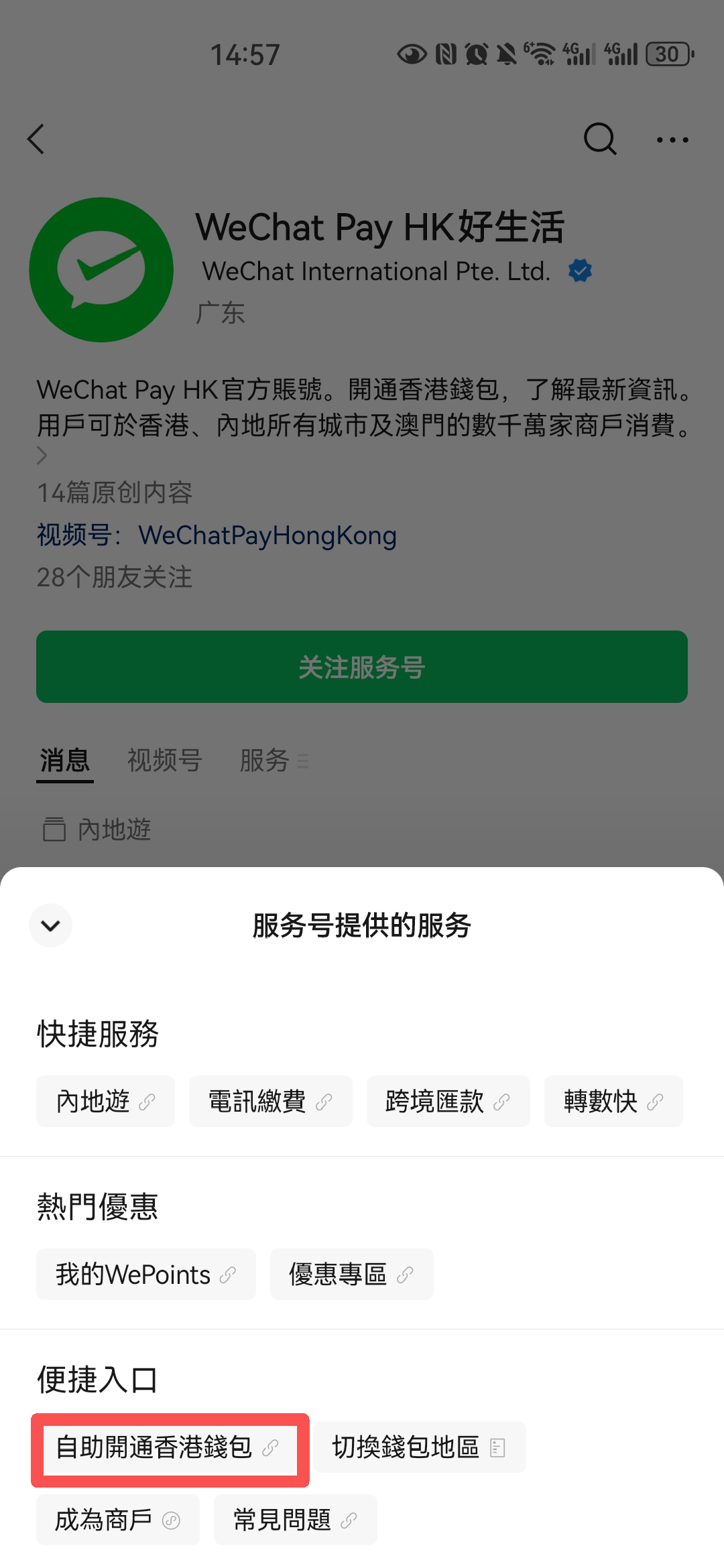Open the WeChatPayHongKong video channel link

(267, 535)
